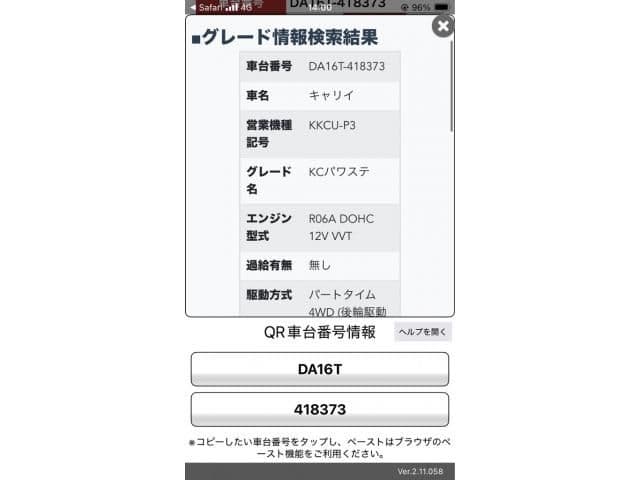Open the ヘルプを開く help button
The width and height of the screenshot is (640, 480).
[x=423, y=332]
